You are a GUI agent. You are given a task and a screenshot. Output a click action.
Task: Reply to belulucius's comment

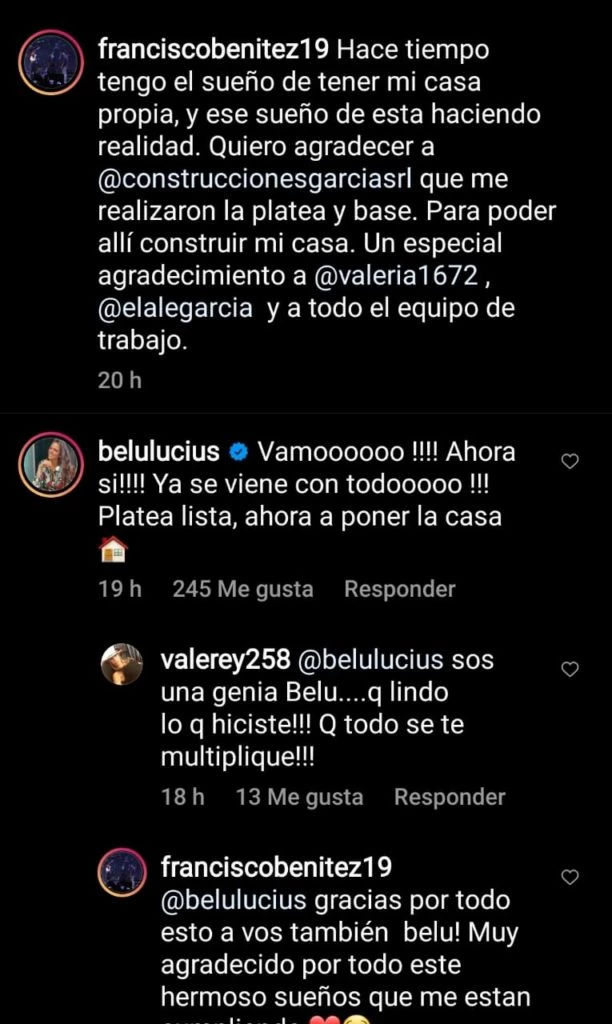(399, 589)
